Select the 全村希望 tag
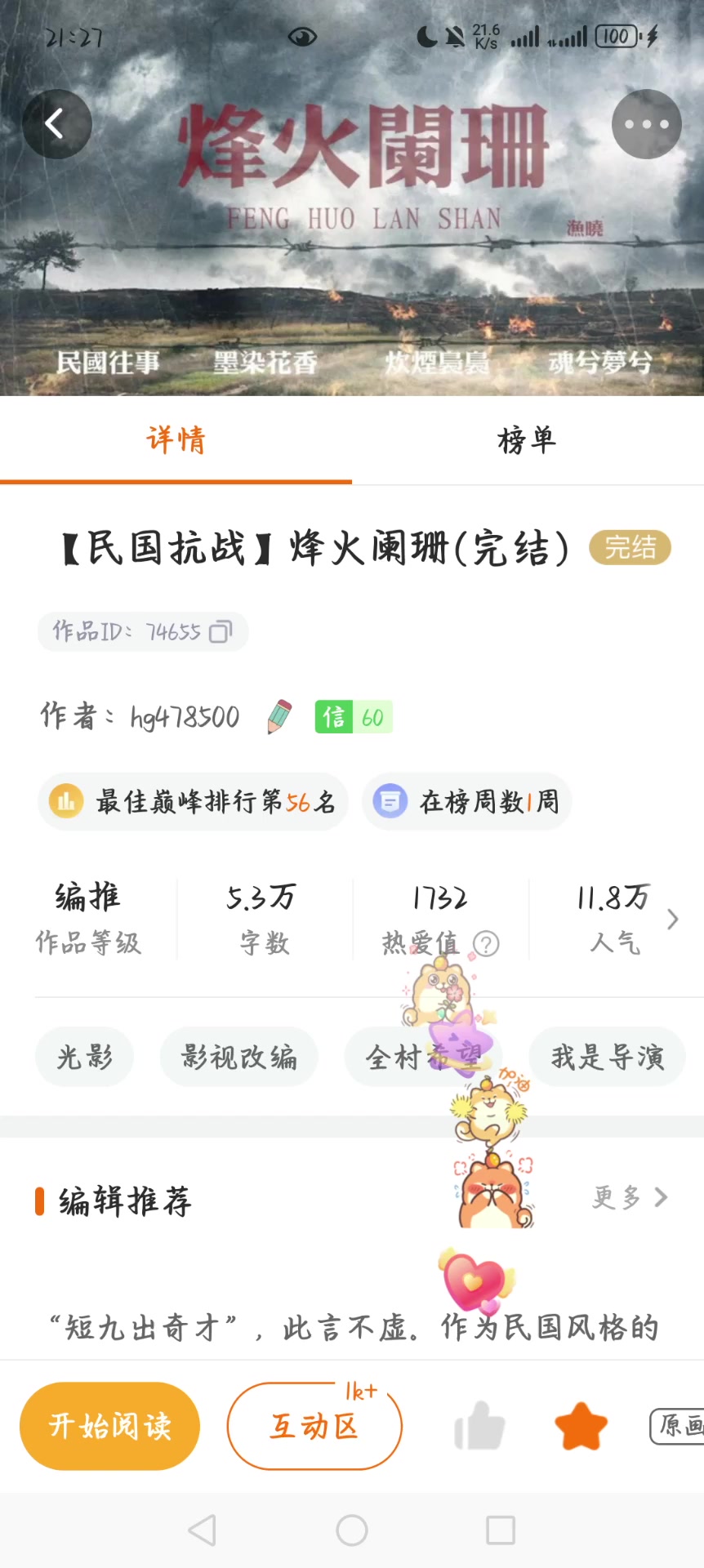Viewport: 704px width, 1568px height. tap(425, 1056)
